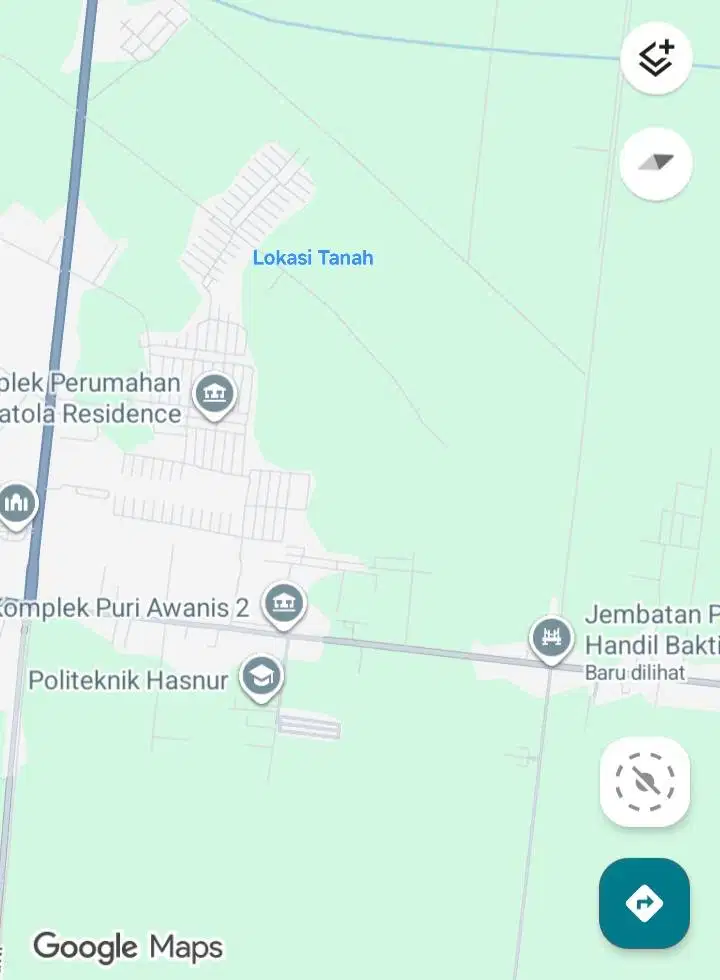The width and height of the screenshot is (720, 980).
Task: Tap the Komplek Perumahan Datola Residence text
Action: (90, 398)
